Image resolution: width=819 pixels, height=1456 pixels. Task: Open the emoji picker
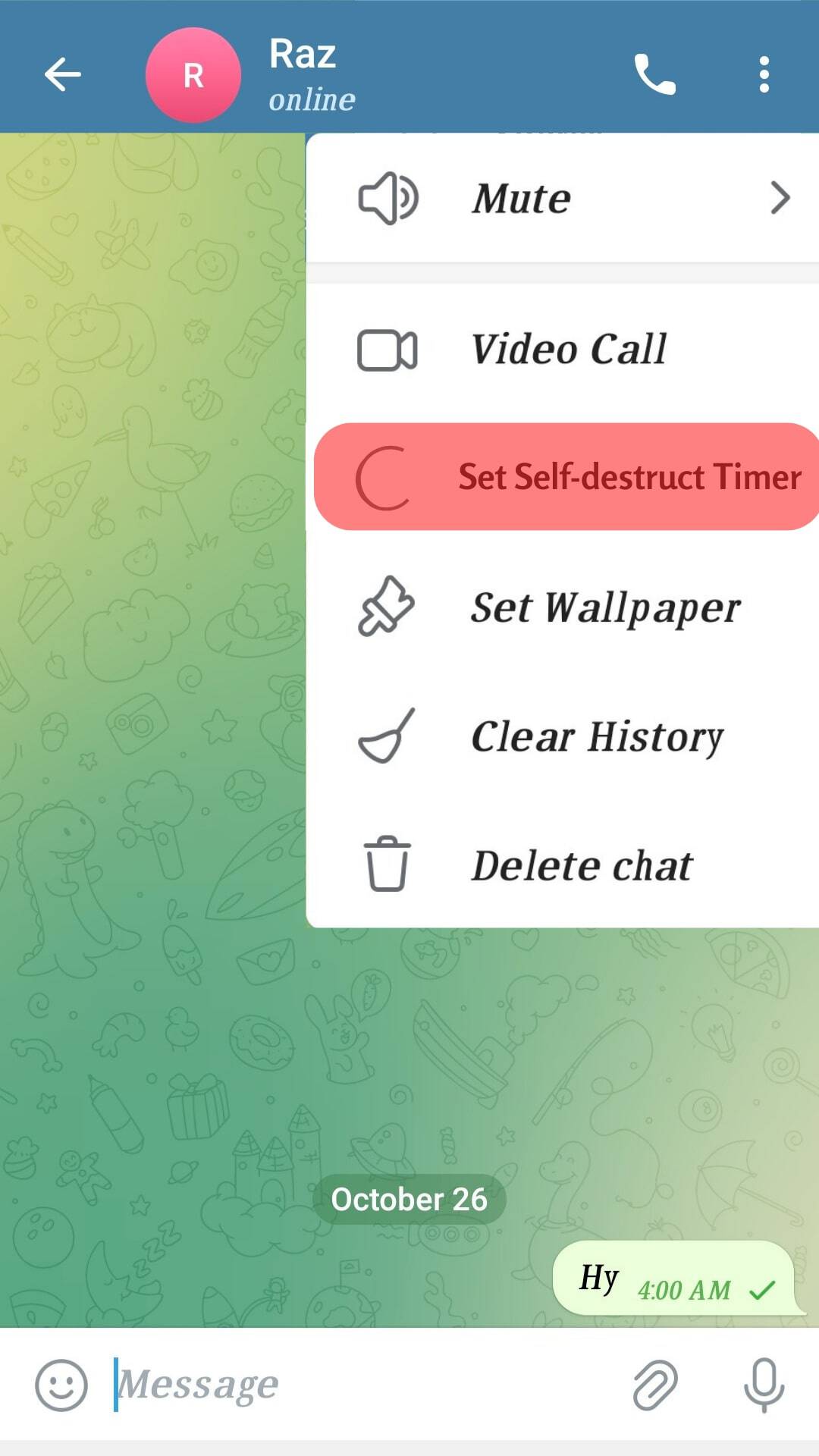(61, 1385)
